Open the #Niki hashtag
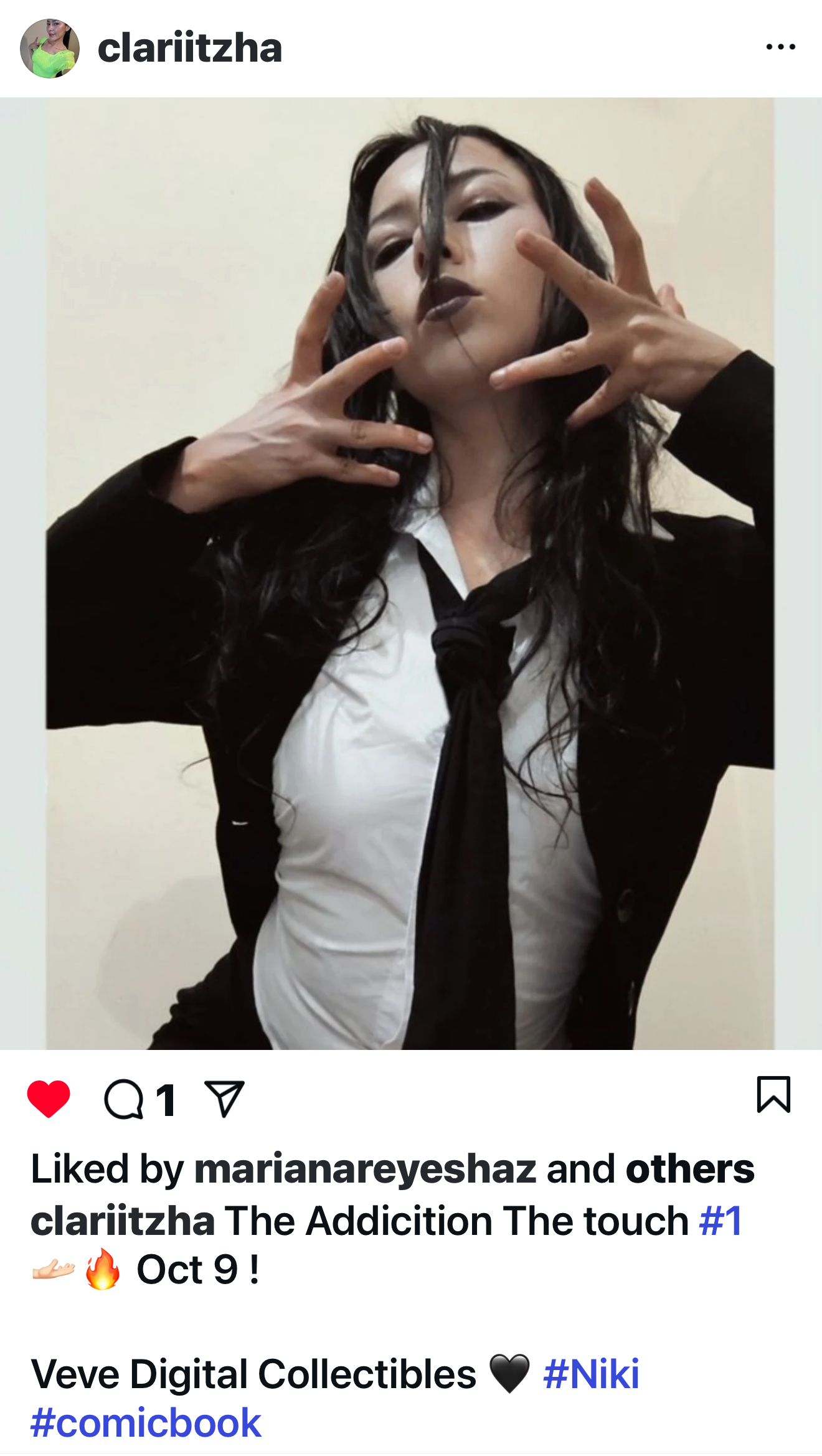The image size is (822, 1456). click(591, 1374)
